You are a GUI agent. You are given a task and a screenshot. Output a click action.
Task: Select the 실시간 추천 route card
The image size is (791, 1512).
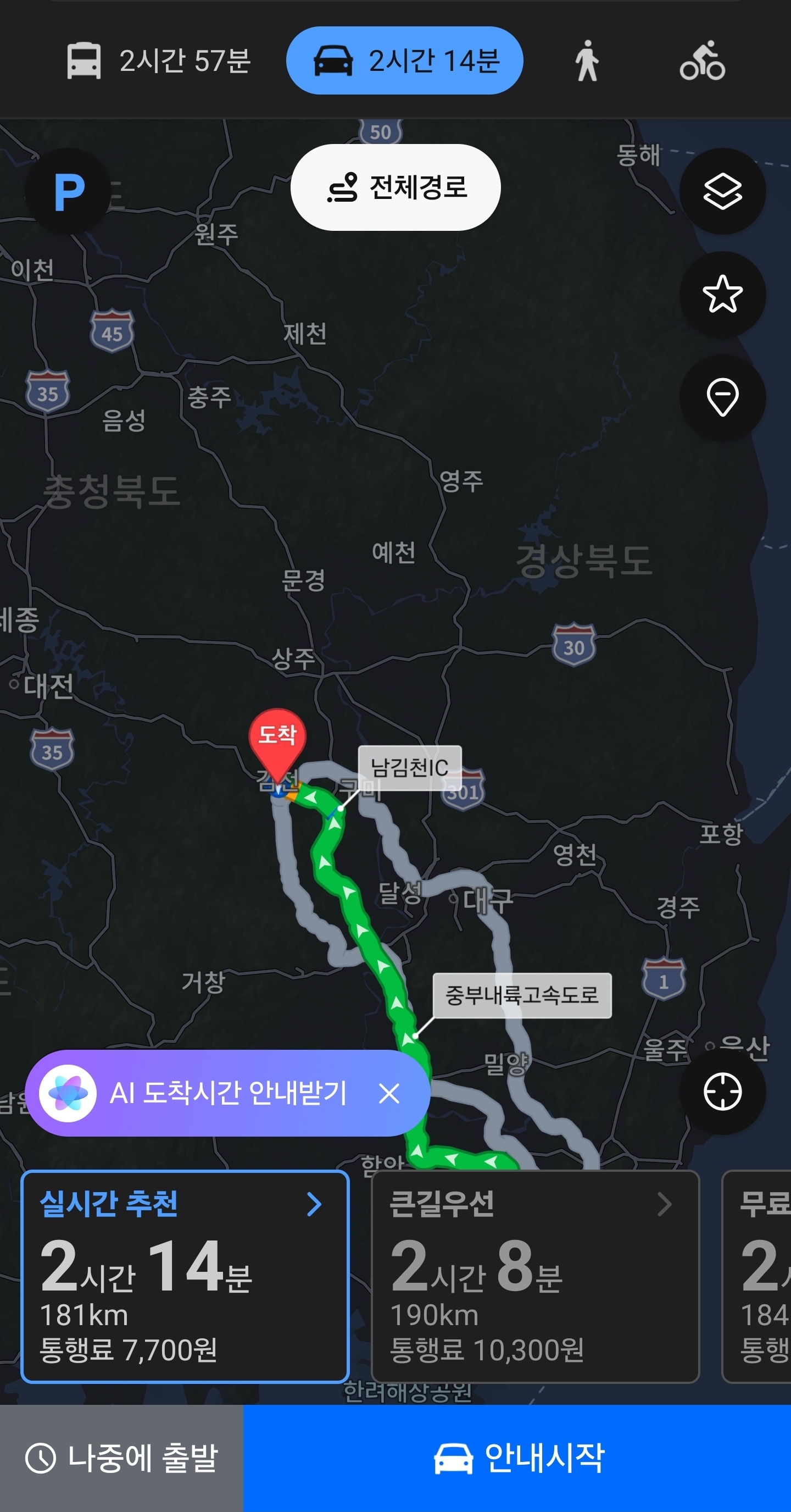pyautogui.click(x=185, y=1276)
